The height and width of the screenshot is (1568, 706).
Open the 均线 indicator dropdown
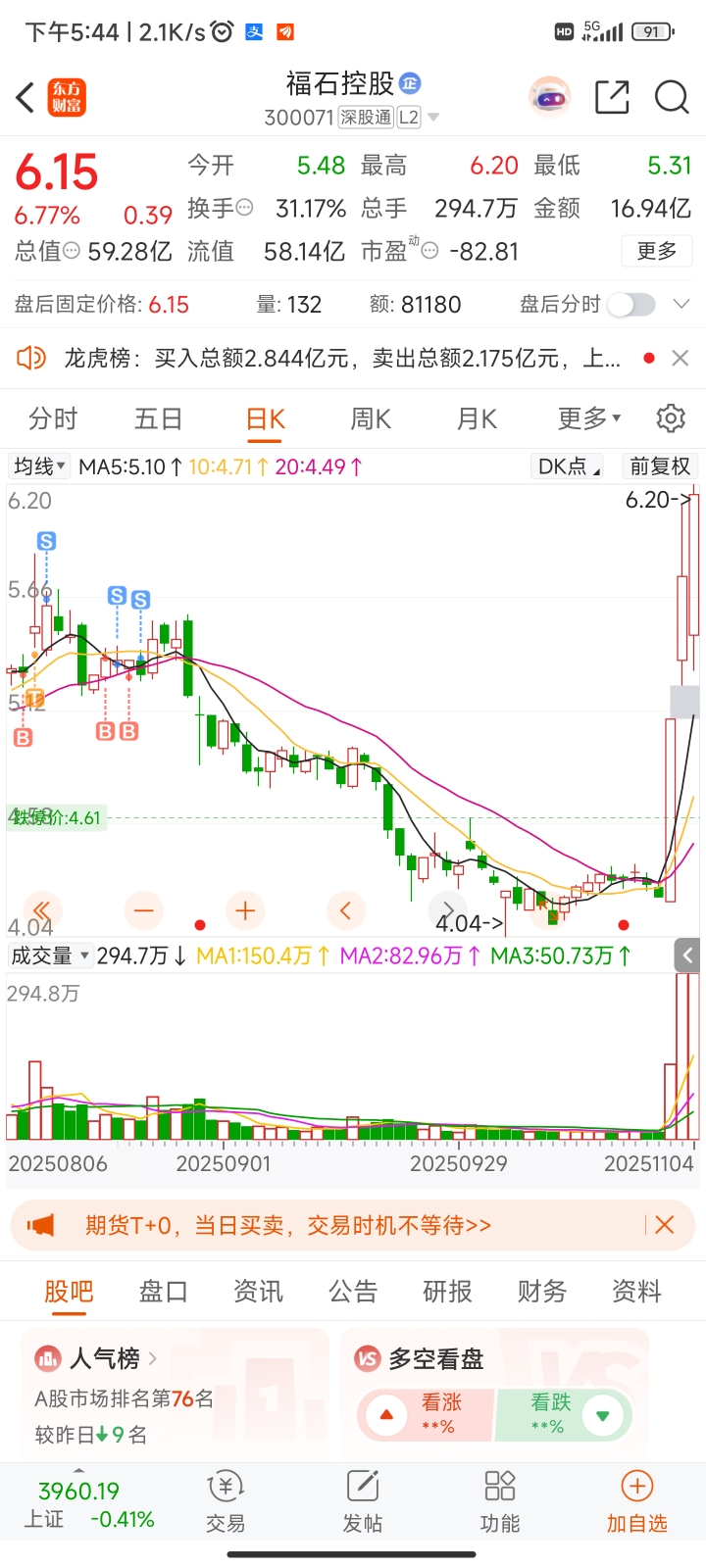tap(39, 466)
